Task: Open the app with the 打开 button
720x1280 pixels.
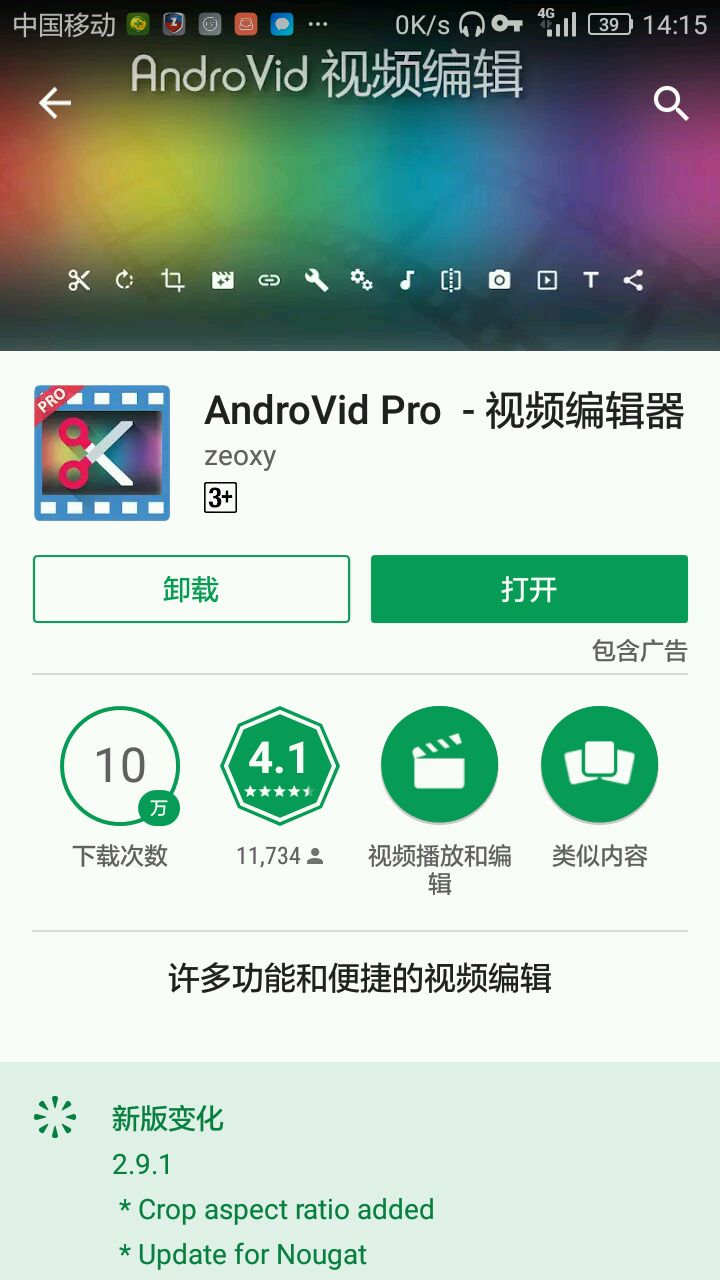Action: pos(529,589)
